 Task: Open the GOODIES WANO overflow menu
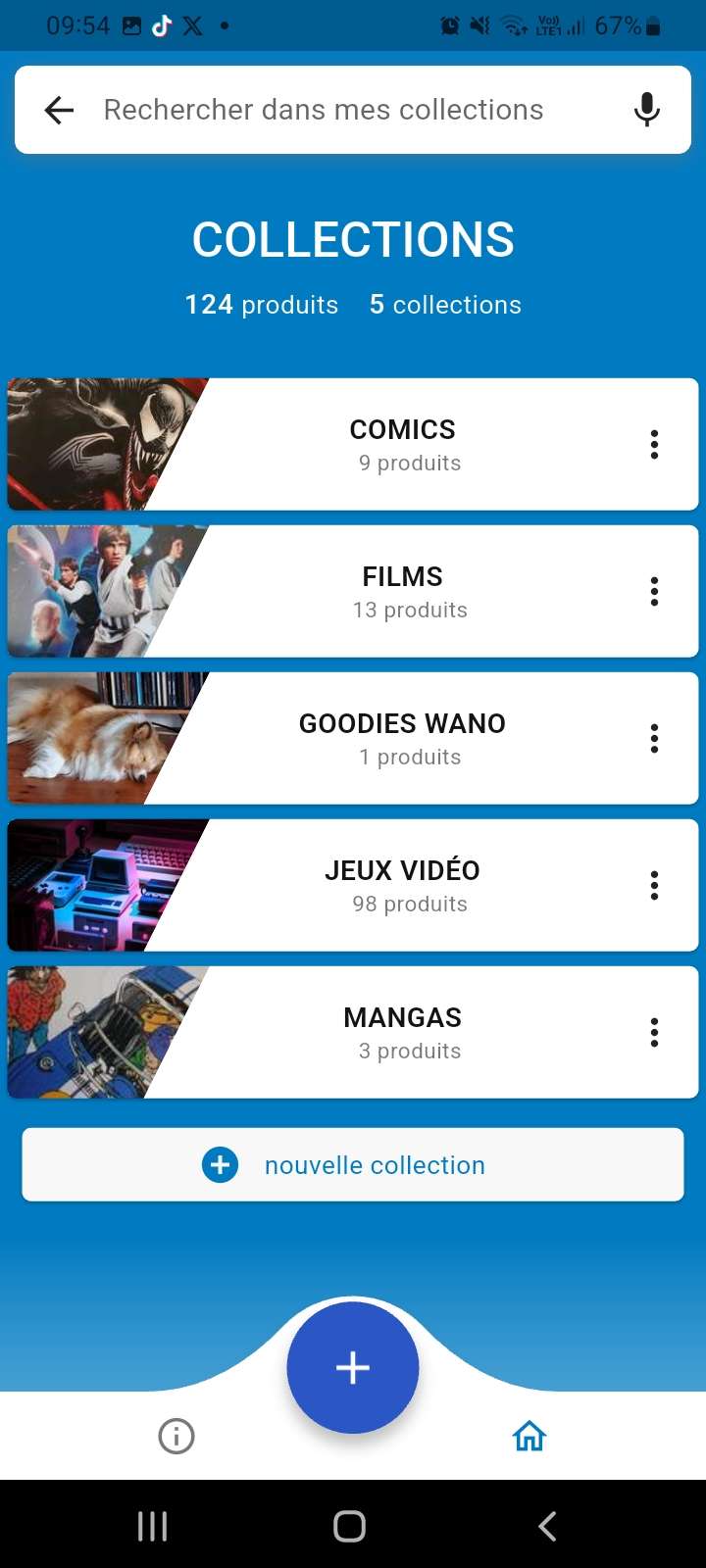(x=654, y=739)
